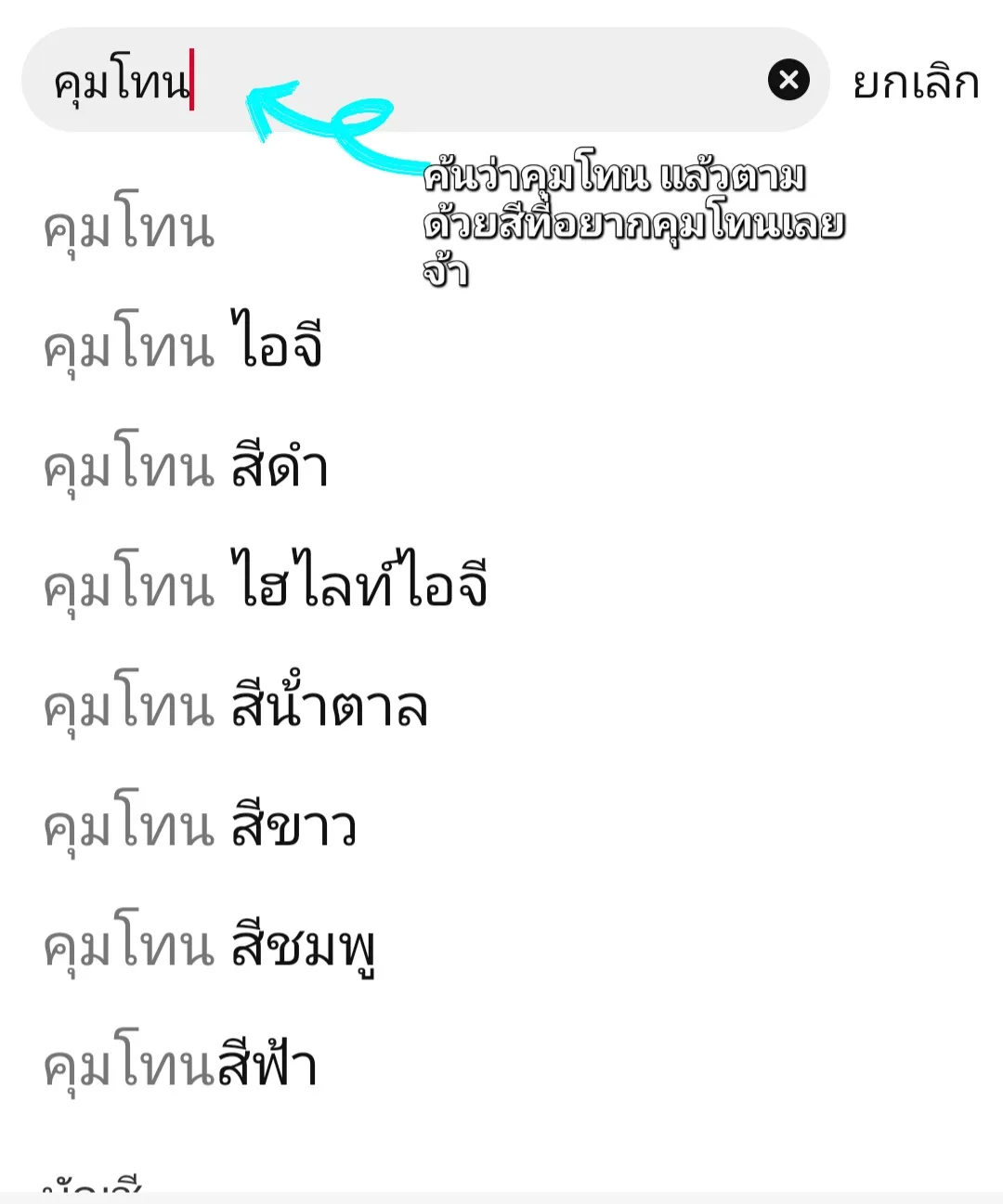Tap the cancel text beside the search bar
The width and height of the screenshot is (1003, 1204).
tap(915, 83)
